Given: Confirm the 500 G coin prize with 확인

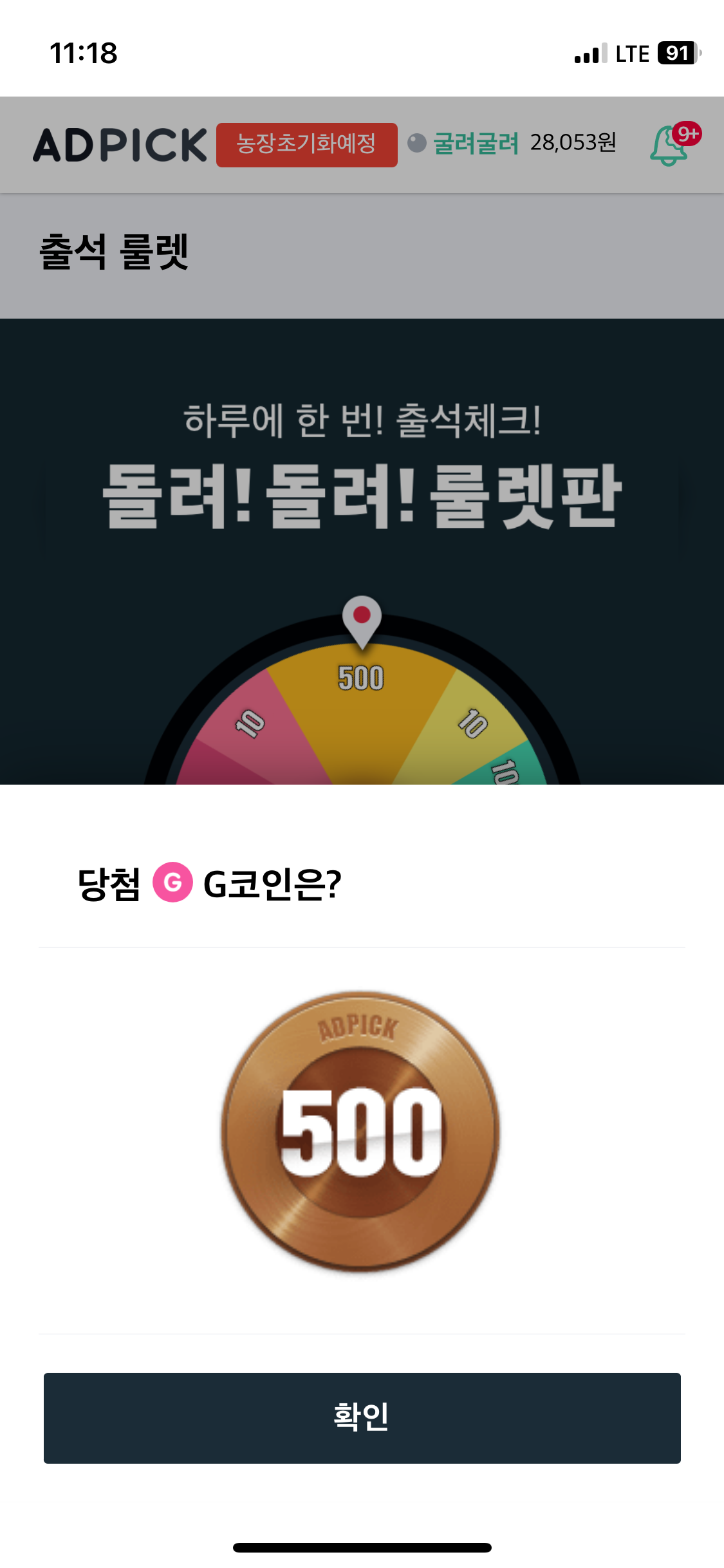Looking at the screenshot, I should click(362, 1417).
